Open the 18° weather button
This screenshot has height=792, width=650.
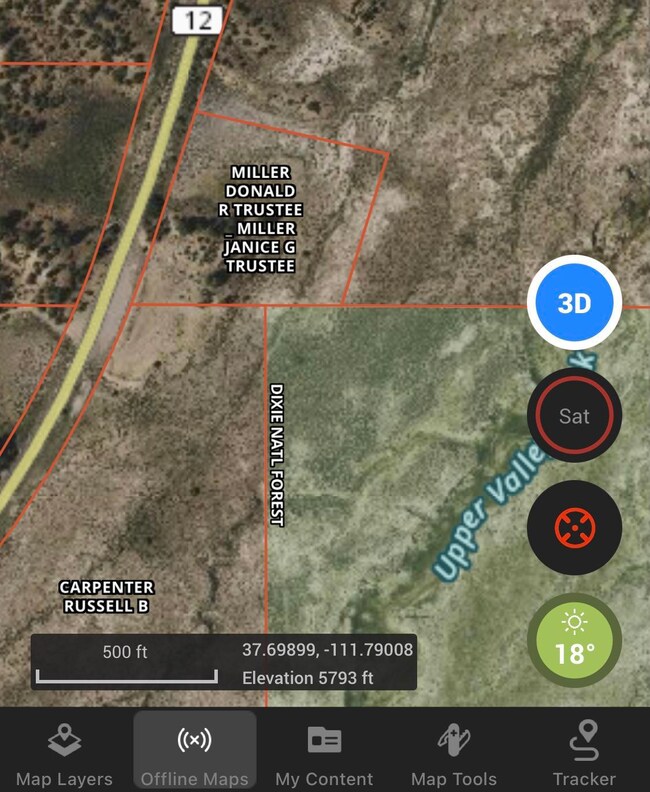point(574,640)
